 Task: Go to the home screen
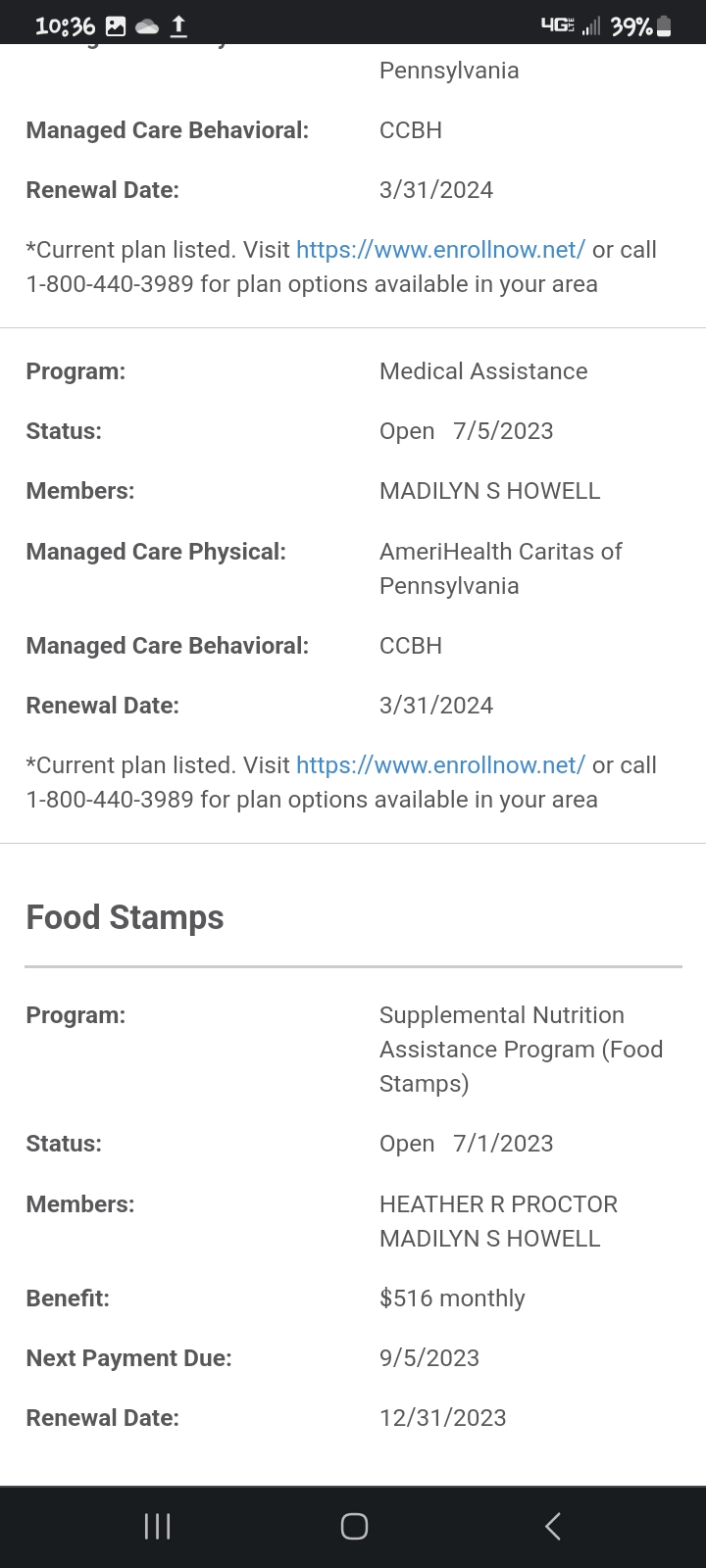tap(354, 1526)
